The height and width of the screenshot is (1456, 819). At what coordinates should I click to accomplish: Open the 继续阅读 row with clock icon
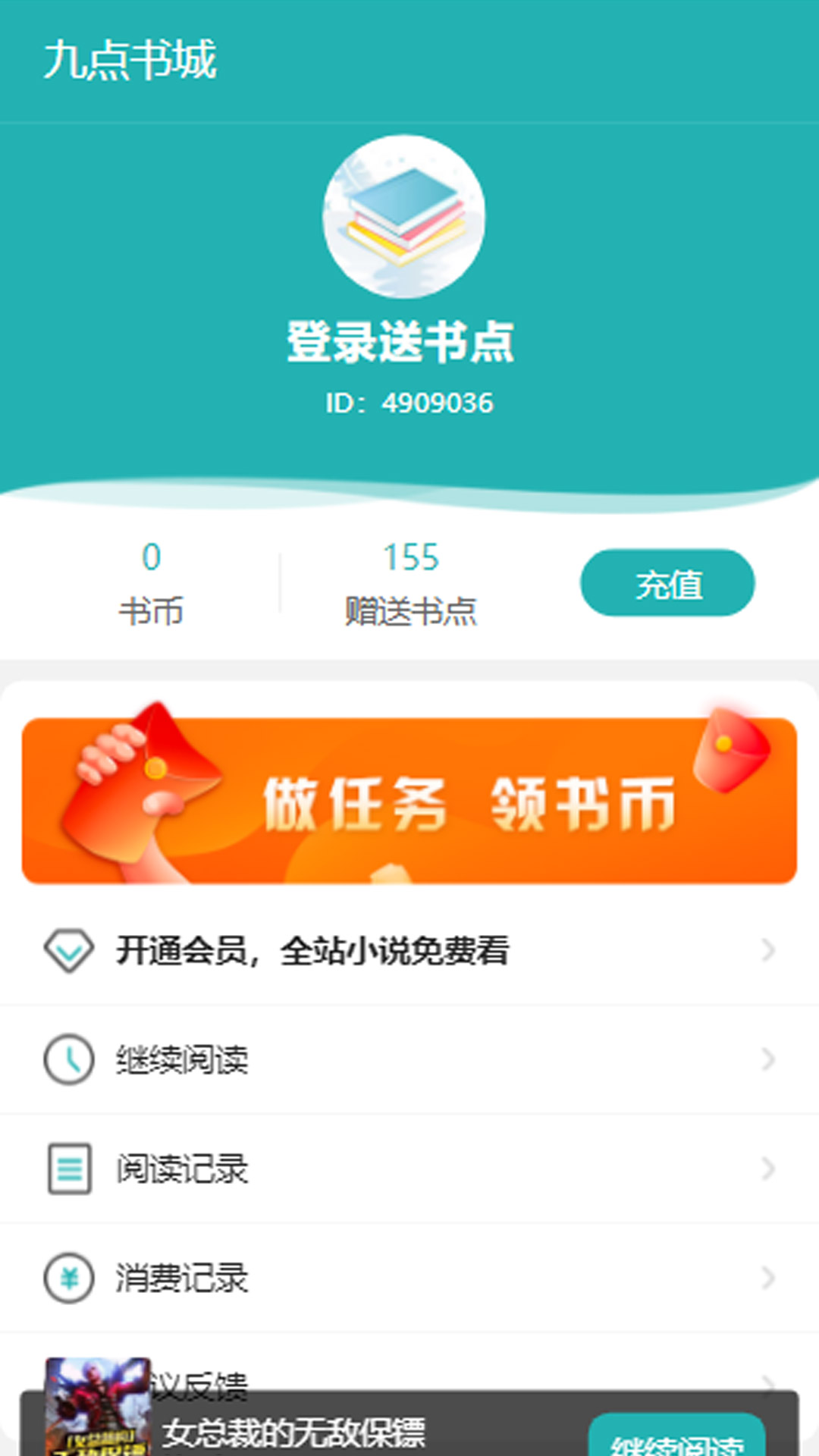pos(409,1059)
